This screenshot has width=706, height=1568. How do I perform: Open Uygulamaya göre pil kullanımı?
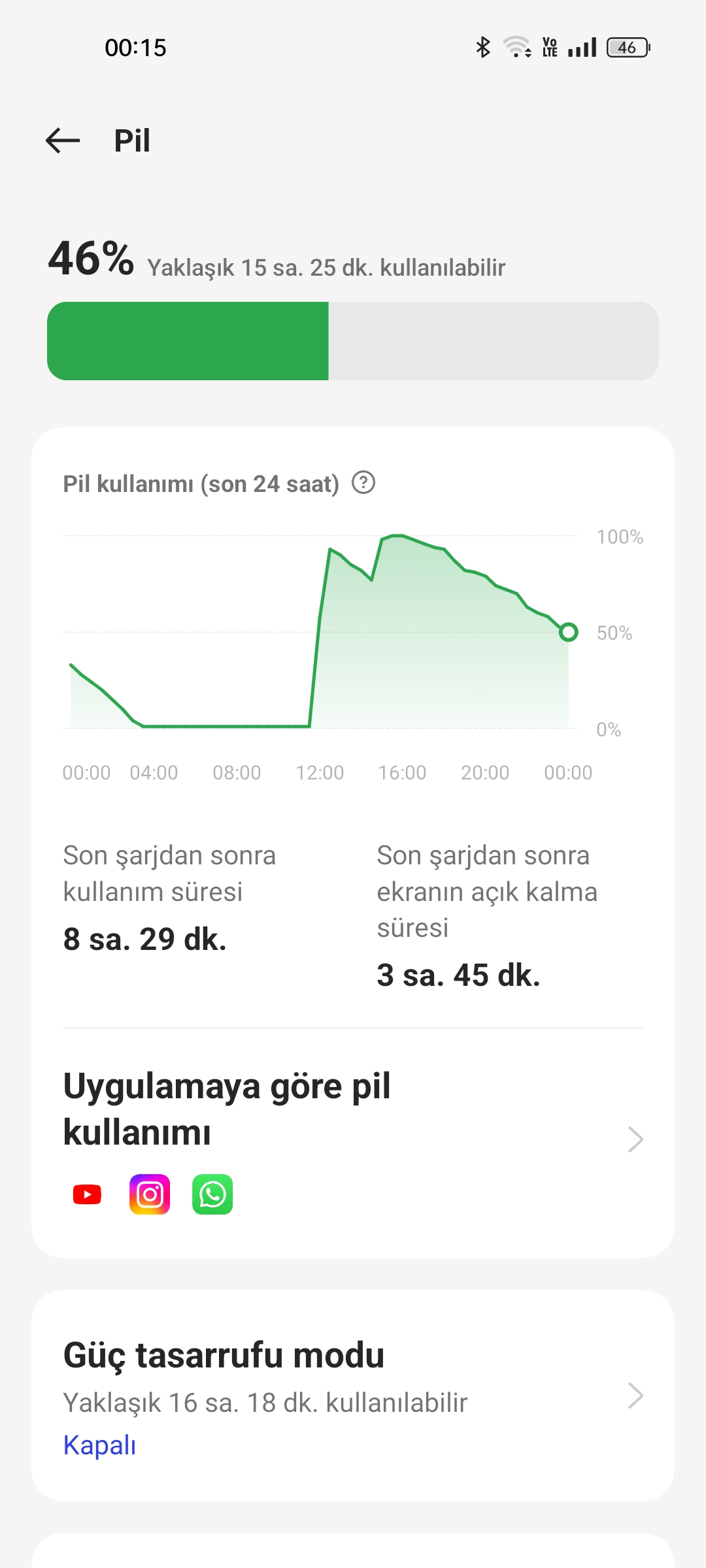353,1140
